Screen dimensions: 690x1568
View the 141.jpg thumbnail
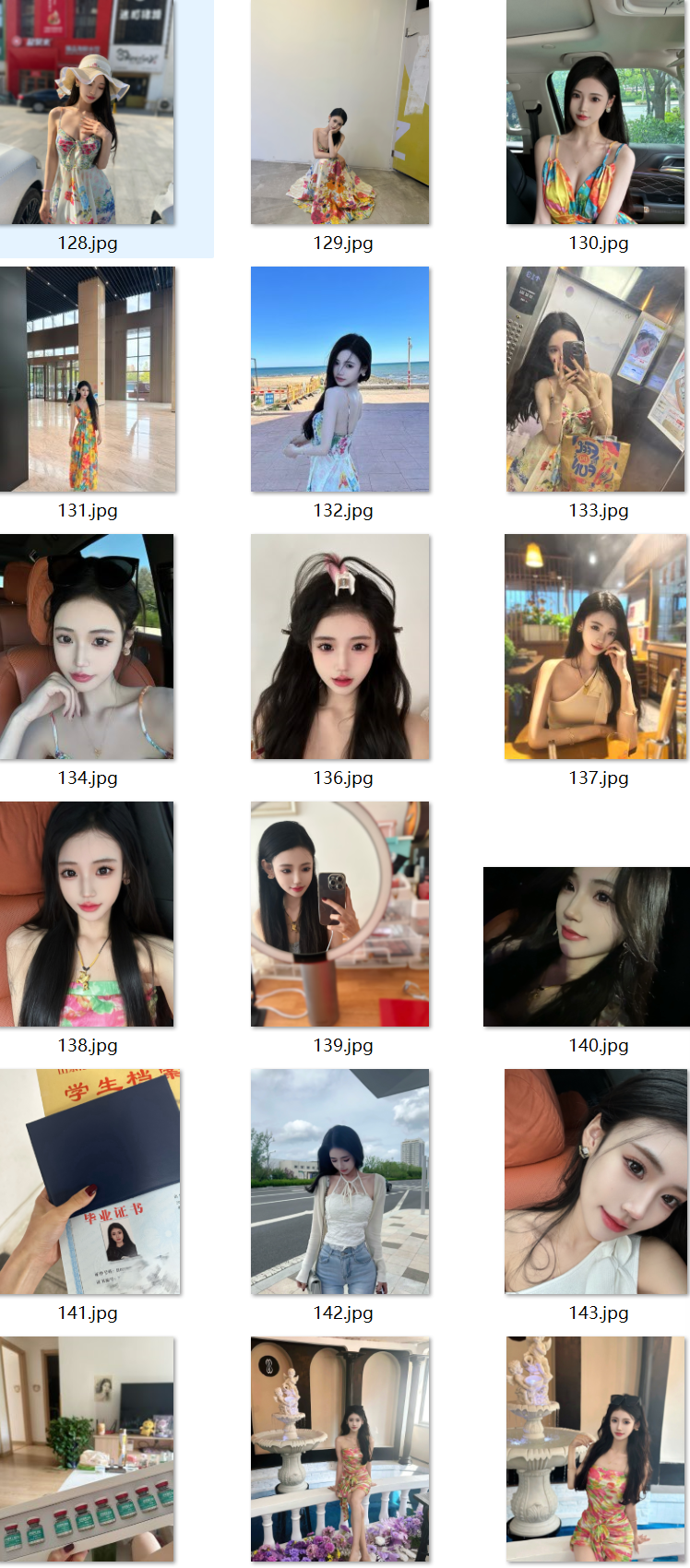point(89,1182)
